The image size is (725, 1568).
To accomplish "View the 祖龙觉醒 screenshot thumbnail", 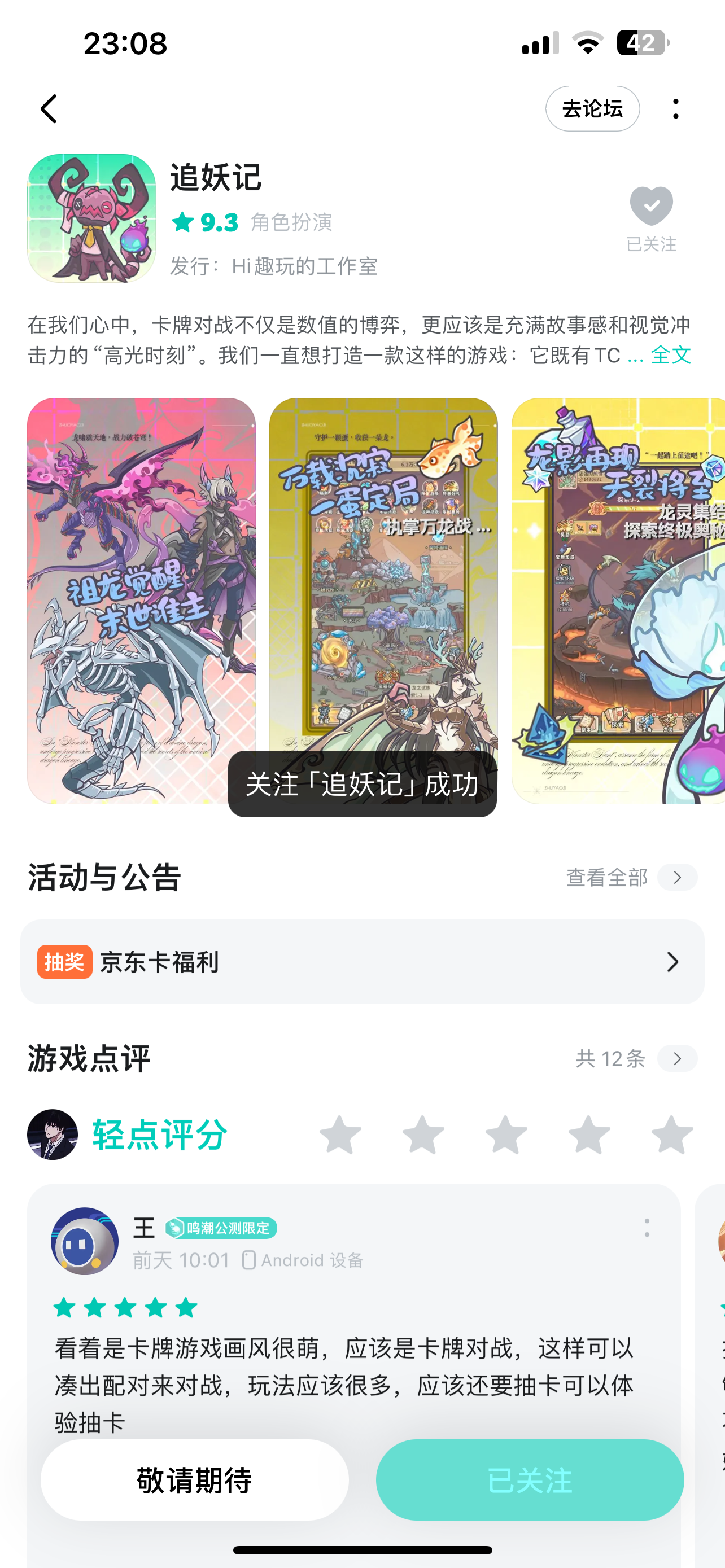I will coord(142,603).
